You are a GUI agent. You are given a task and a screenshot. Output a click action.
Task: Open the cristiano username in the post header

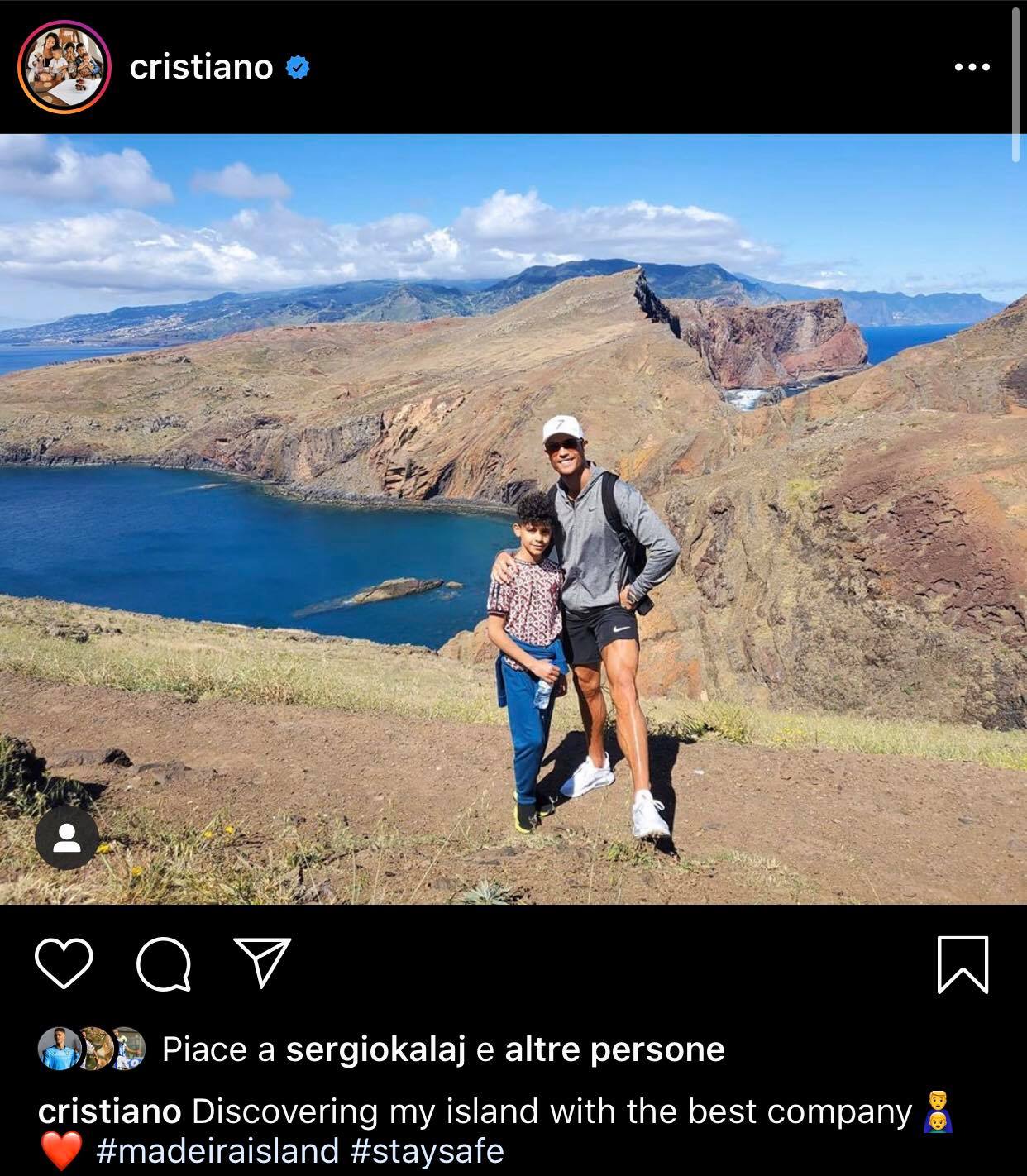tap(201, 67)
